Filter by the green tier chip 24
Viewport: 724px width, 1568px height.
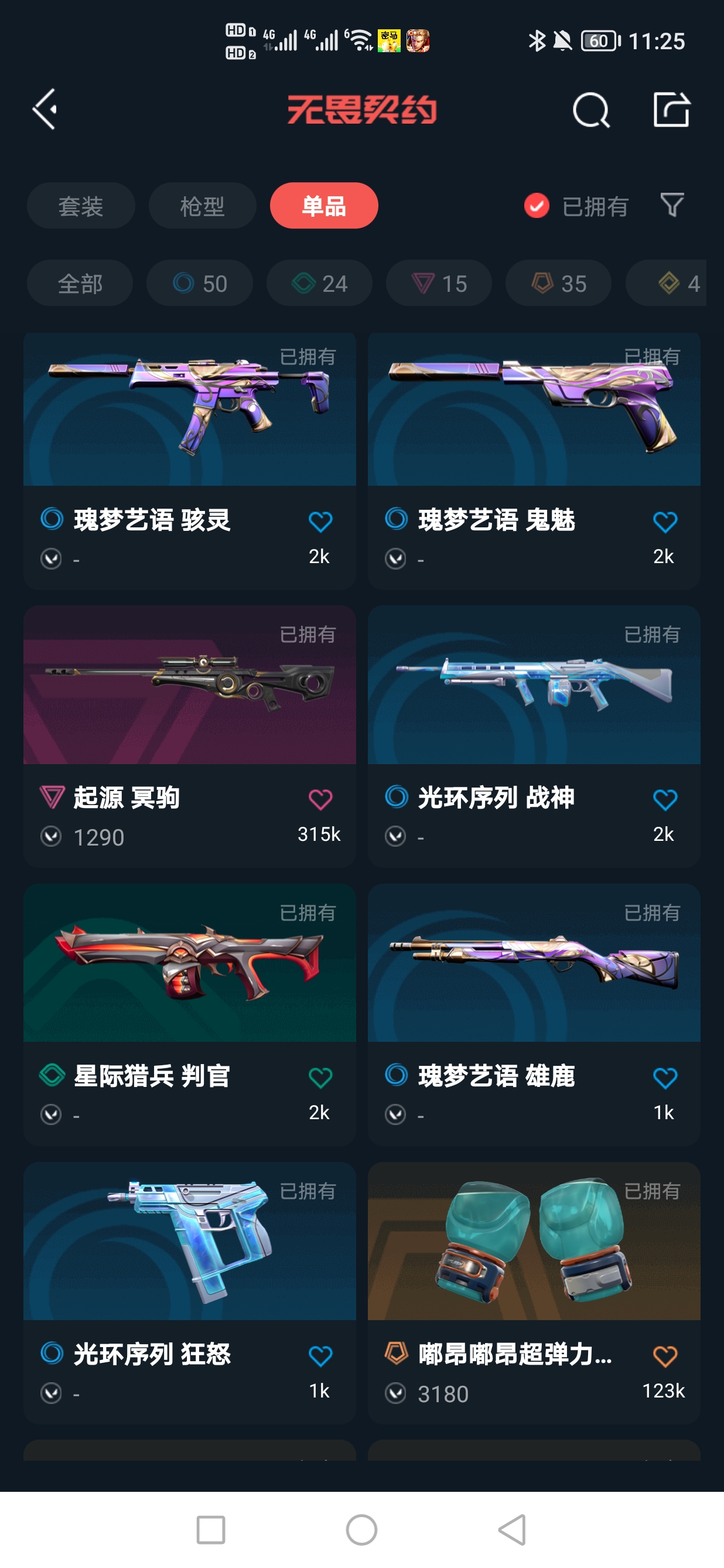319,284
